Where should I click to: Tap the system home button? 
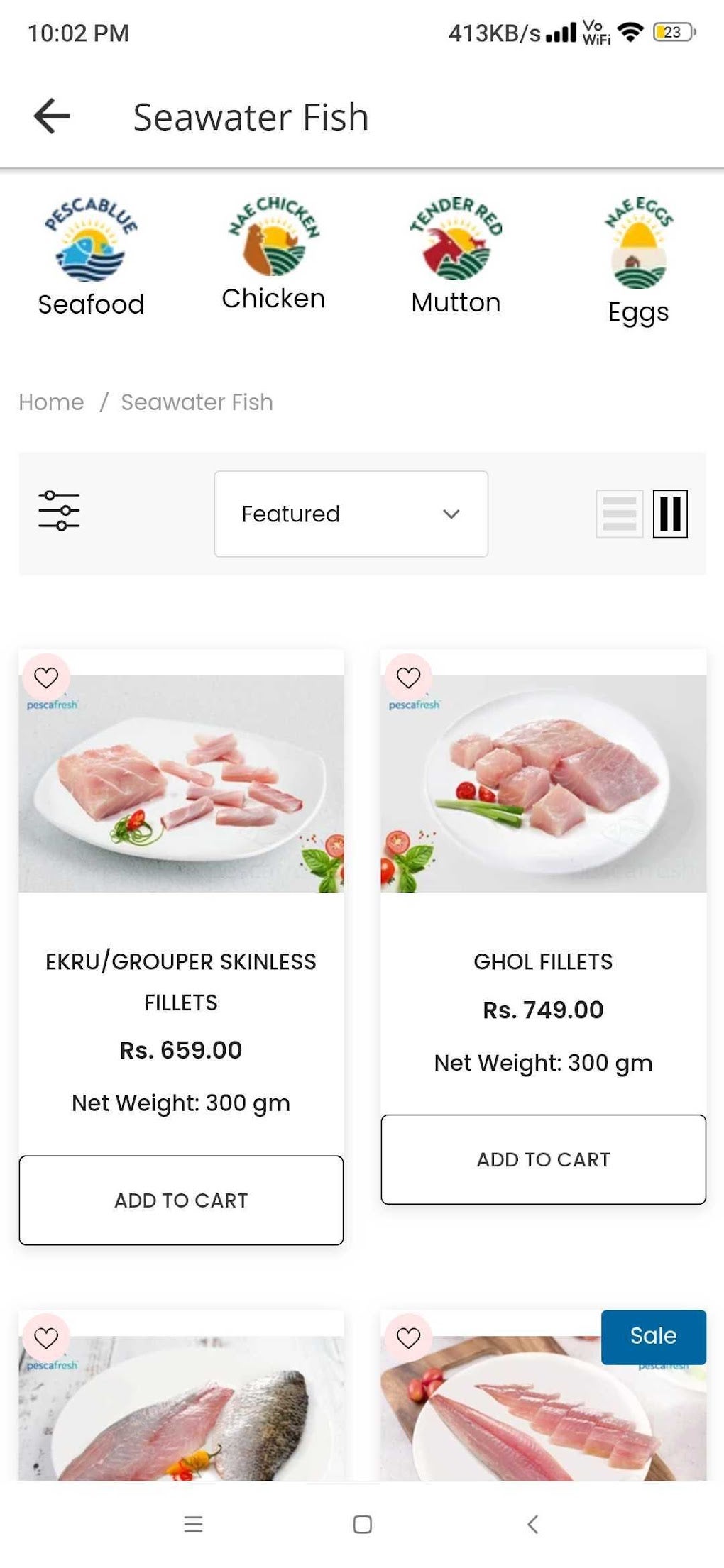tap(362, 1524)
